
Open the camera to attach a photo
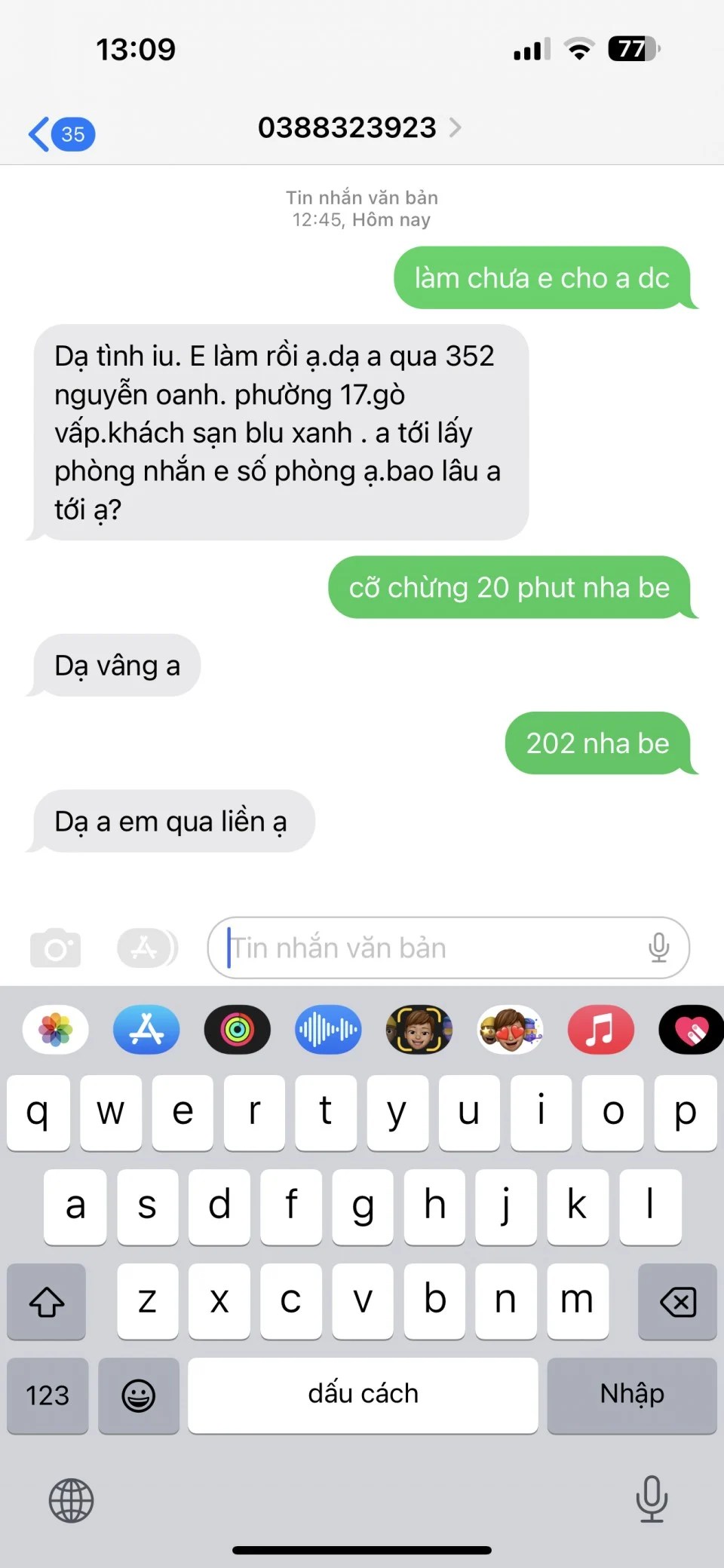coord(55,948)
